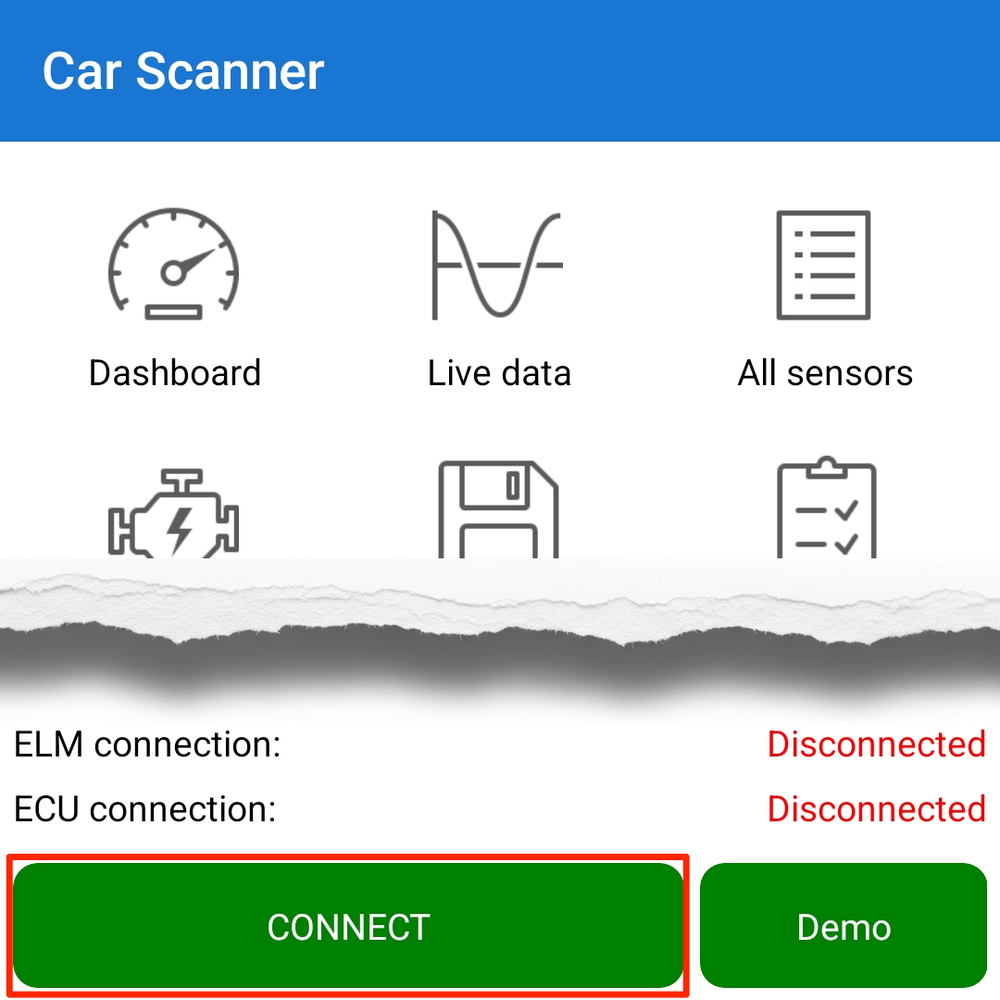Tap the green CONNECT button
Screen dimensions: 1000x1000
click(348, 926)
